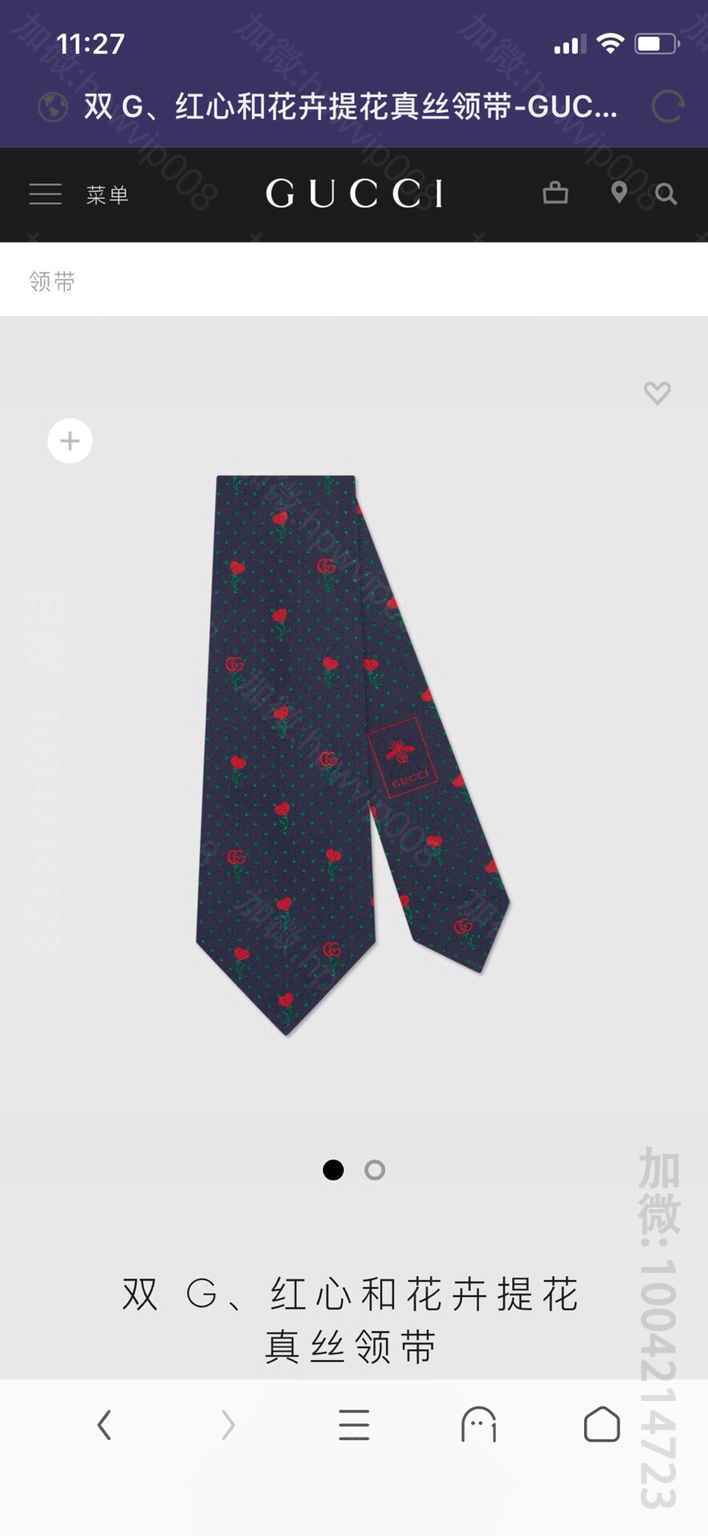Viewport: 708px width, 1536px height.
Task: Switch to second image dot
Action: (375, 1169)
